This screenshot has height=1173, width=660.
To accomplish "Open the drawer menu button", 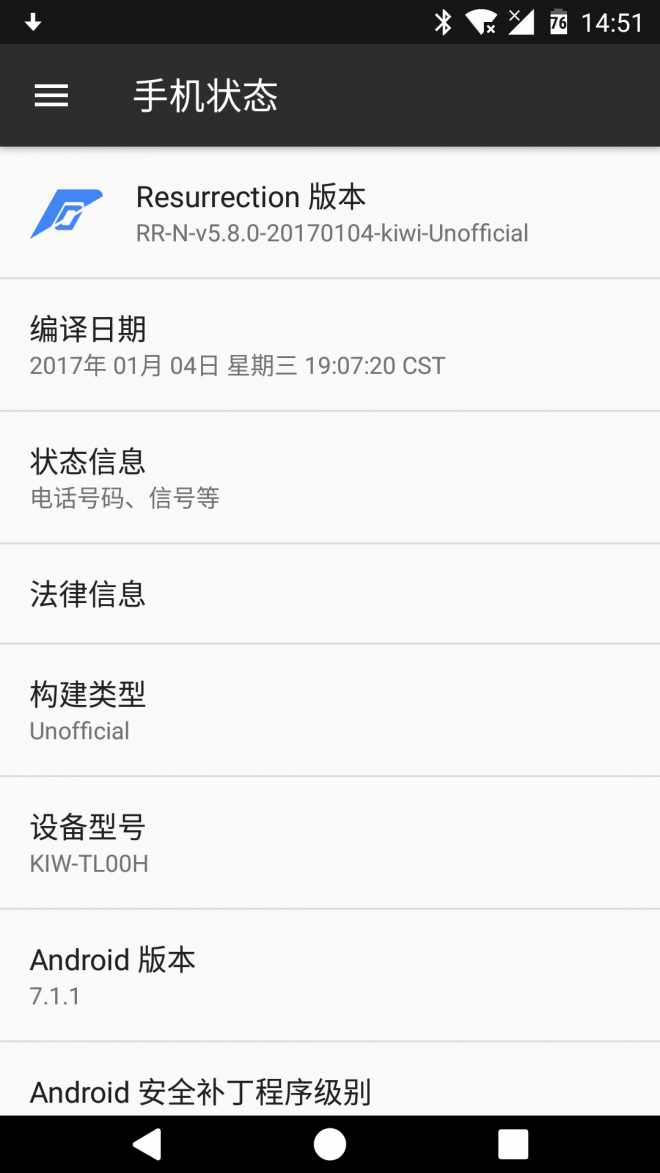I will (x=51, y=96).
